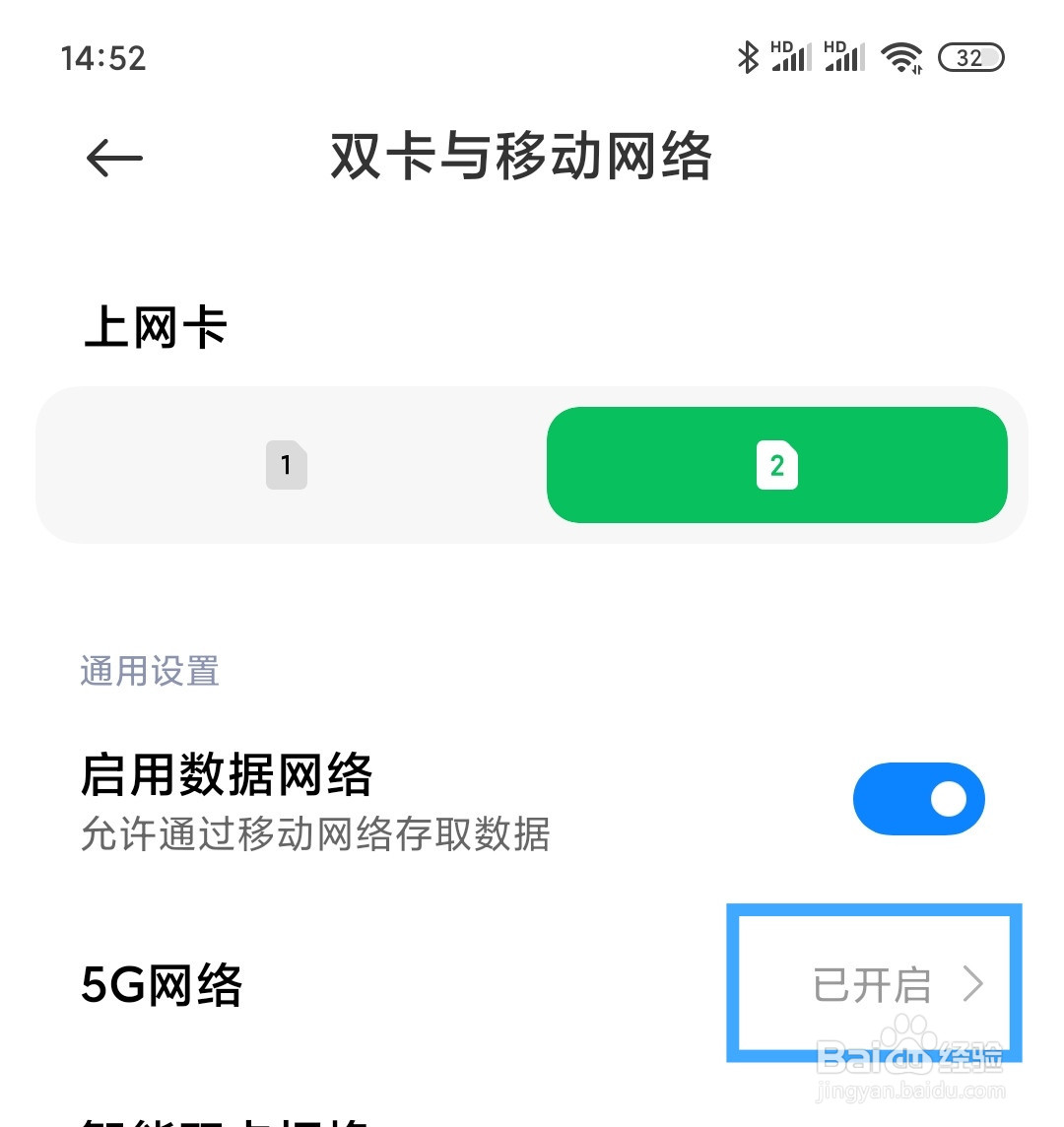Tap the 双卡与移动网络 title

tap(521, 158)
